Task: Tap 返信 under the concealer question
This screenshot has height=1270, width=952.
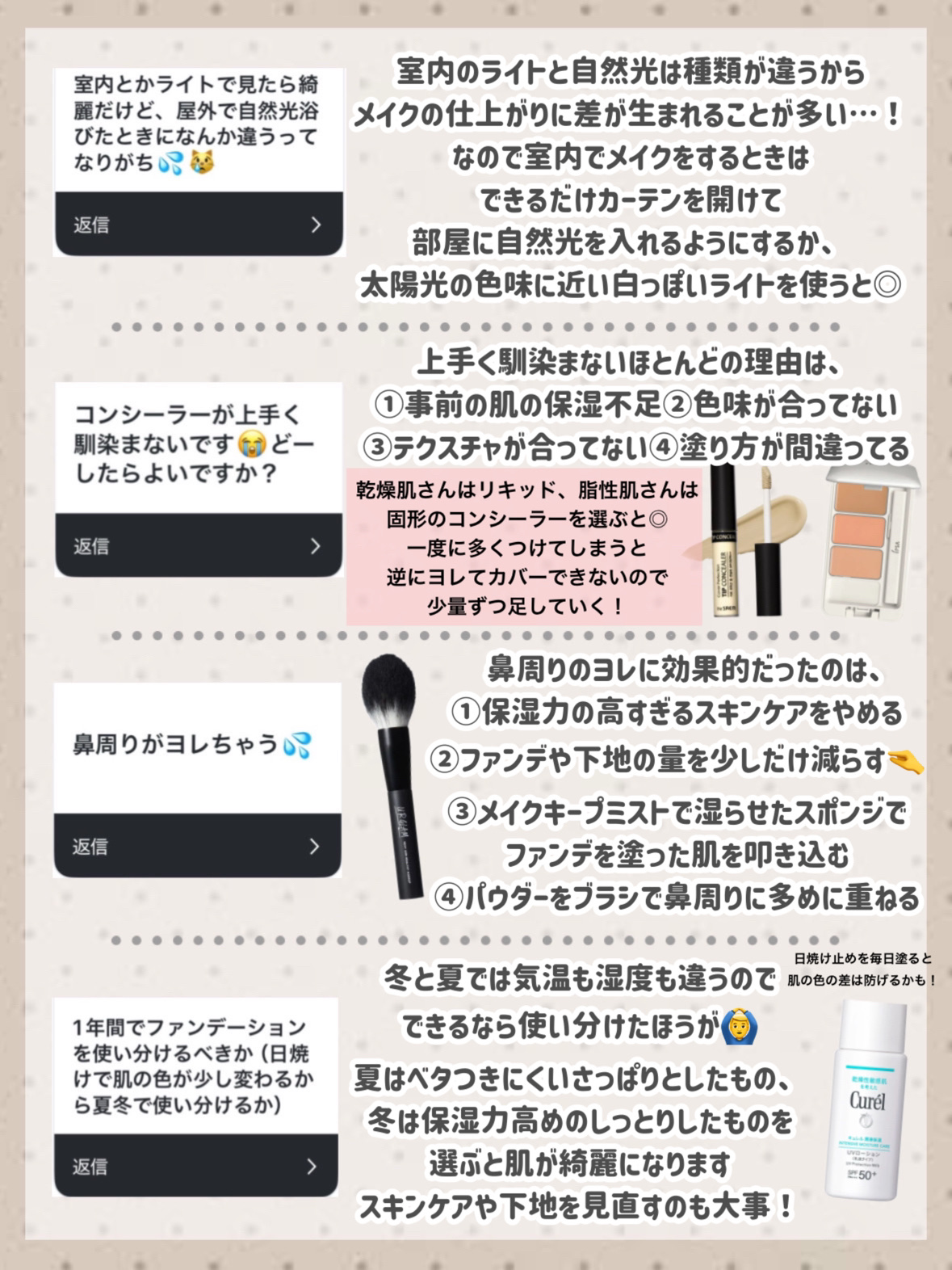Action: (x=90, y=547)
